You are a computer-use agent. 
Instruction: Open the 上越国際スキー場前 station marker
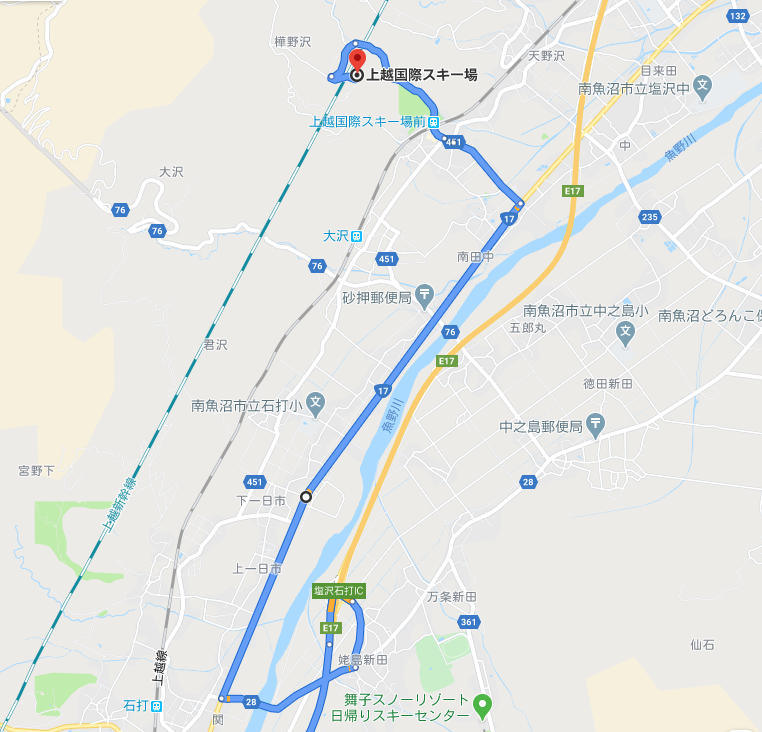(434, 122)
